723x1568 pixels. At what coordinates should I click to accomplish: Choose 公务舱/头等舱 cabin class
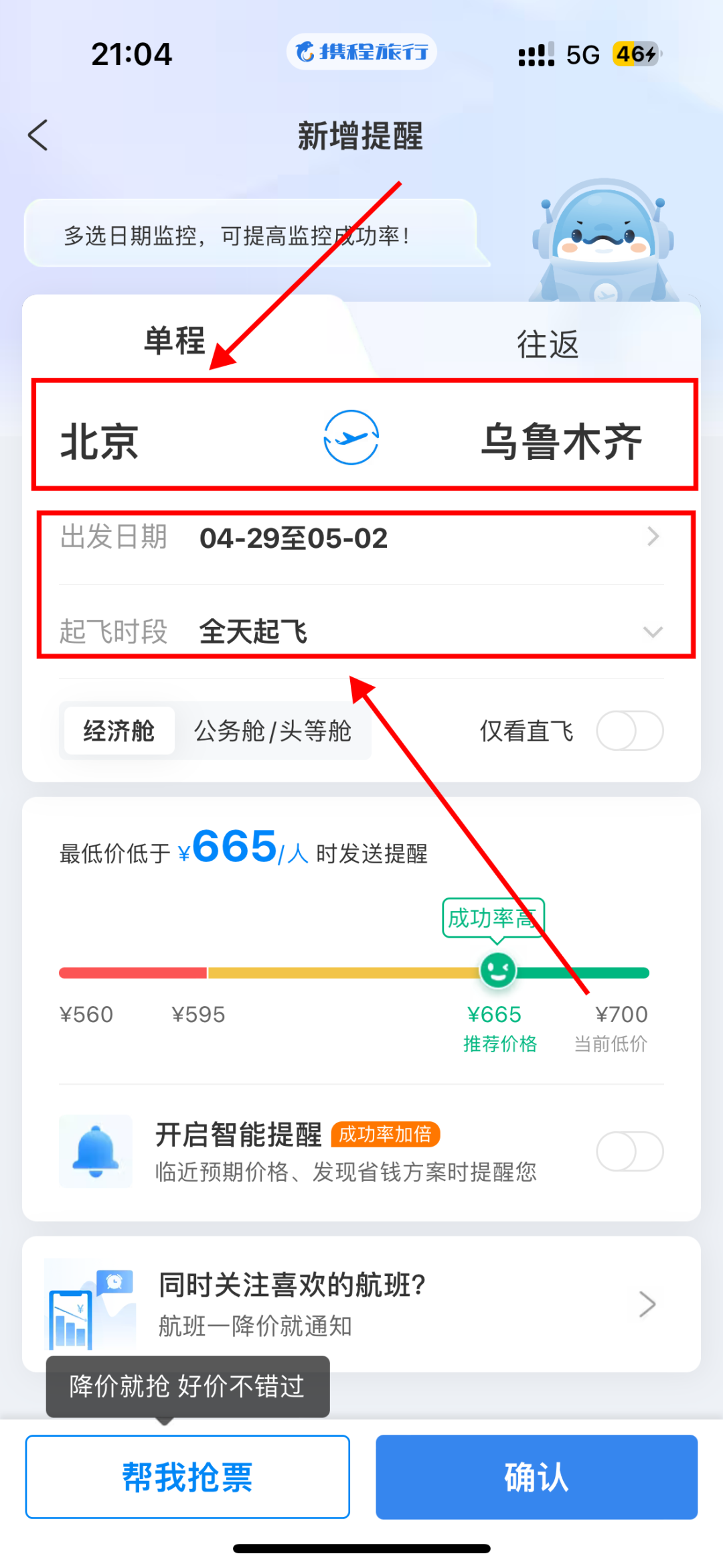point(272,731)
